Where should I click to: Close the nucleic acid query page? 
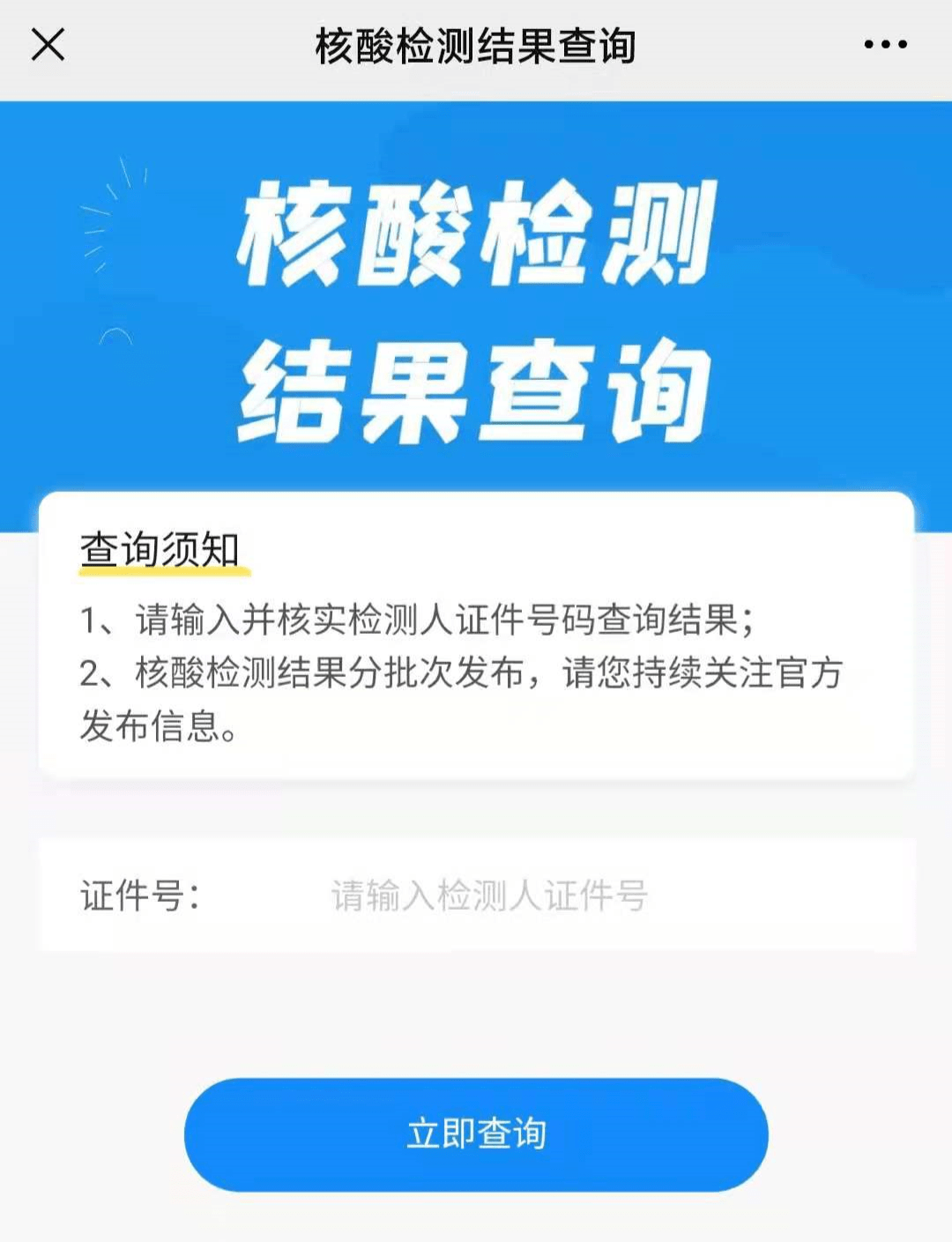pos(48,45)
